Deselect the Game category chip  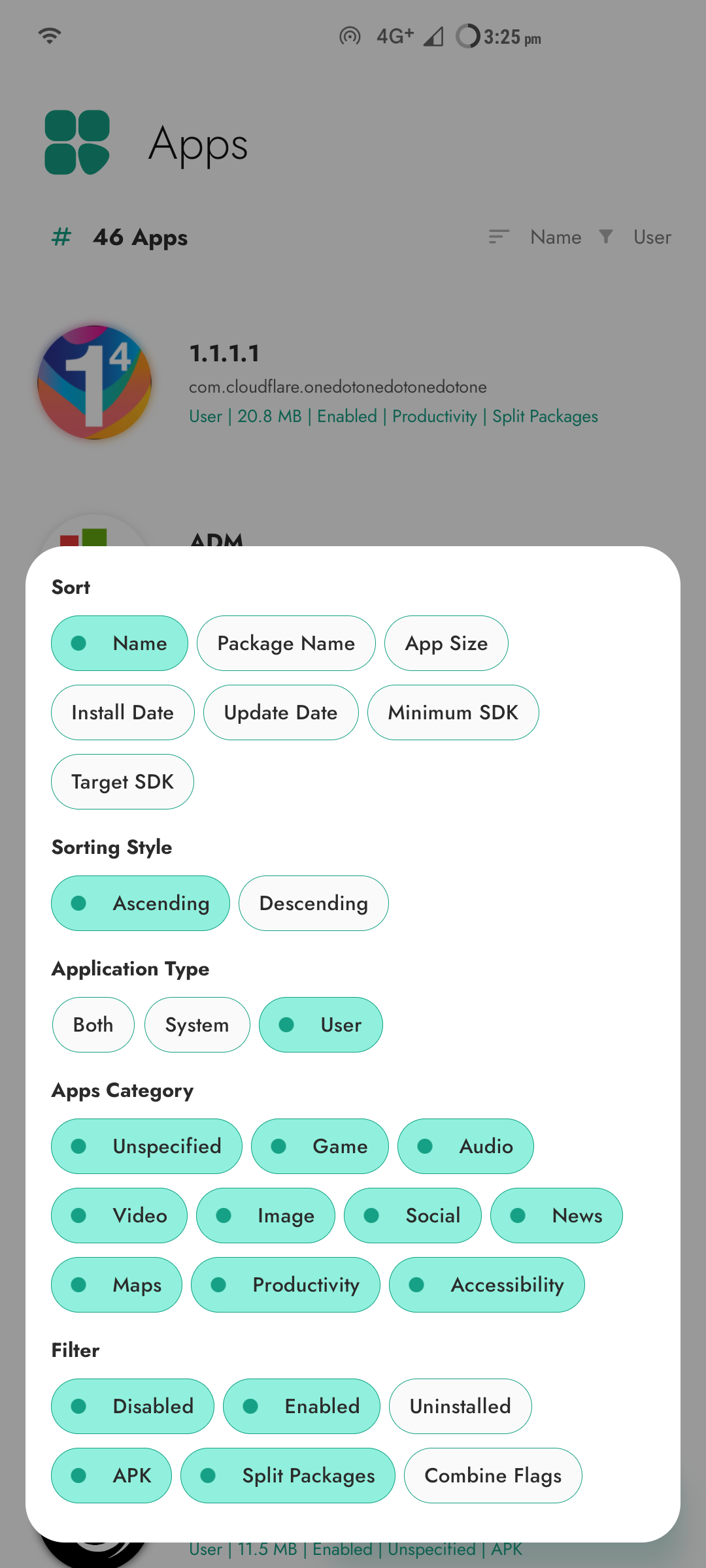pos(320,1146)
